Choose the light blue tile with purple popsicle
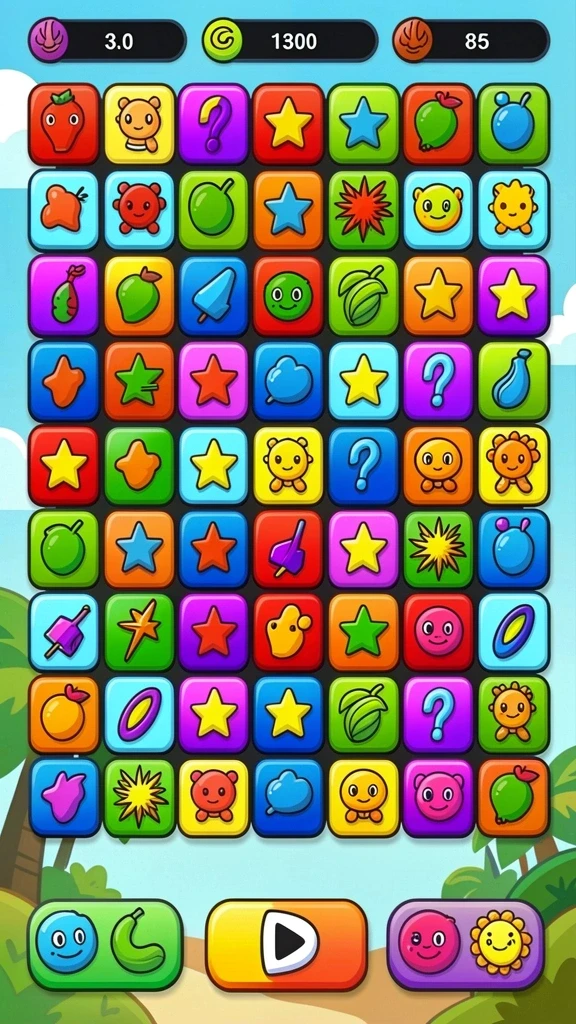The width and height of the screenshot is (576, 1024). (64, 632)
